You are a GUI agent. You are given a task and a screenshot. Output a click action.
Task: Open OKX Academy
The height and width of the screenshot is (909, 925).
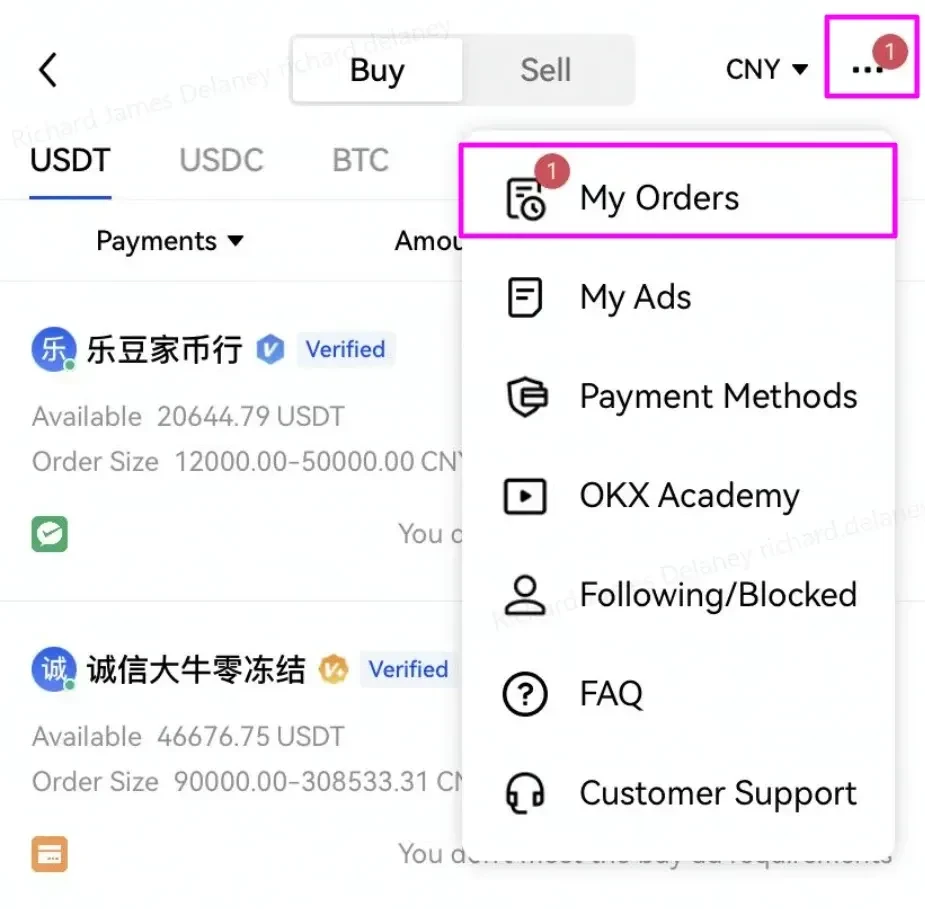pyautogui.click(x=689, y=496)
